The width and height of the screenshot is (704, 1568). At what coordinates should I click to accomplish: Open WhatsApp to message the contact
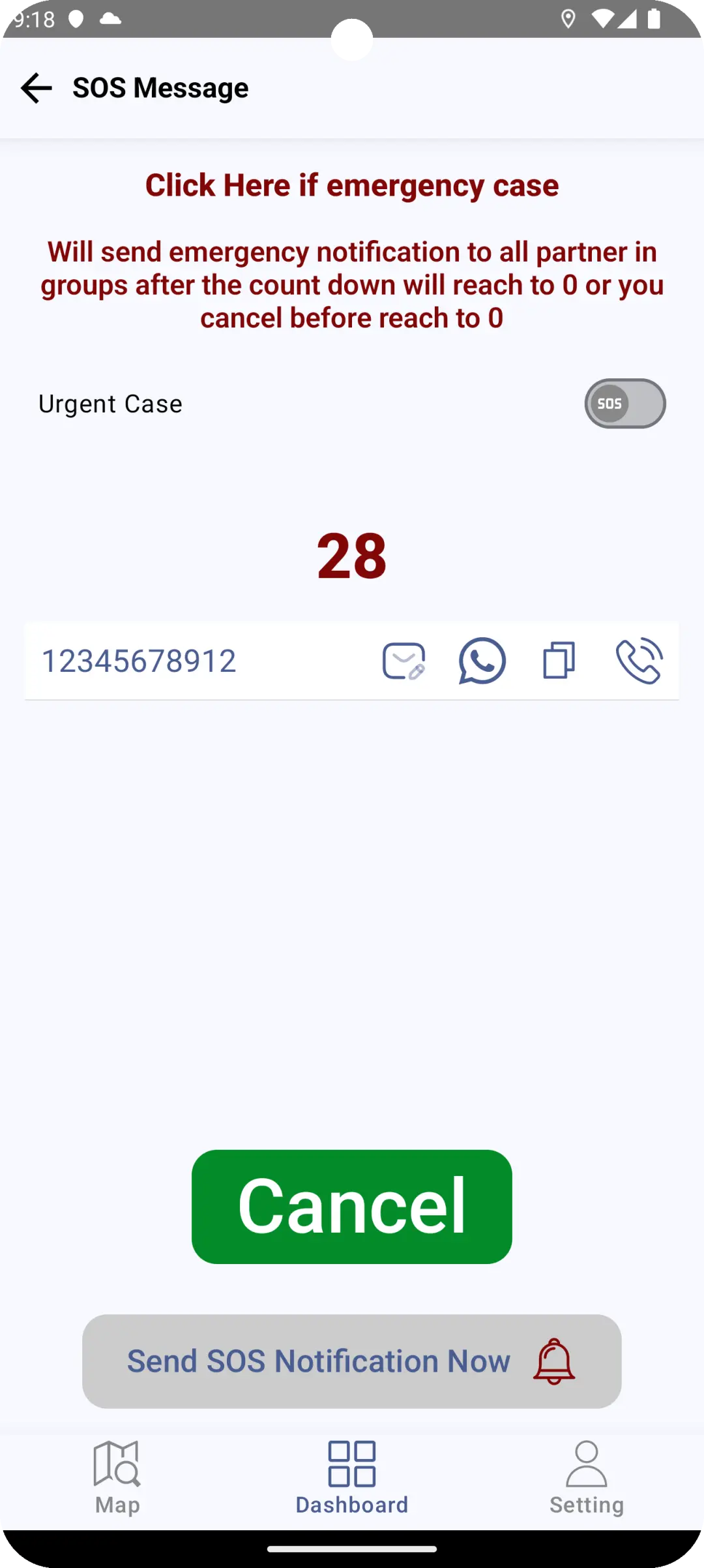coord(482,660)
